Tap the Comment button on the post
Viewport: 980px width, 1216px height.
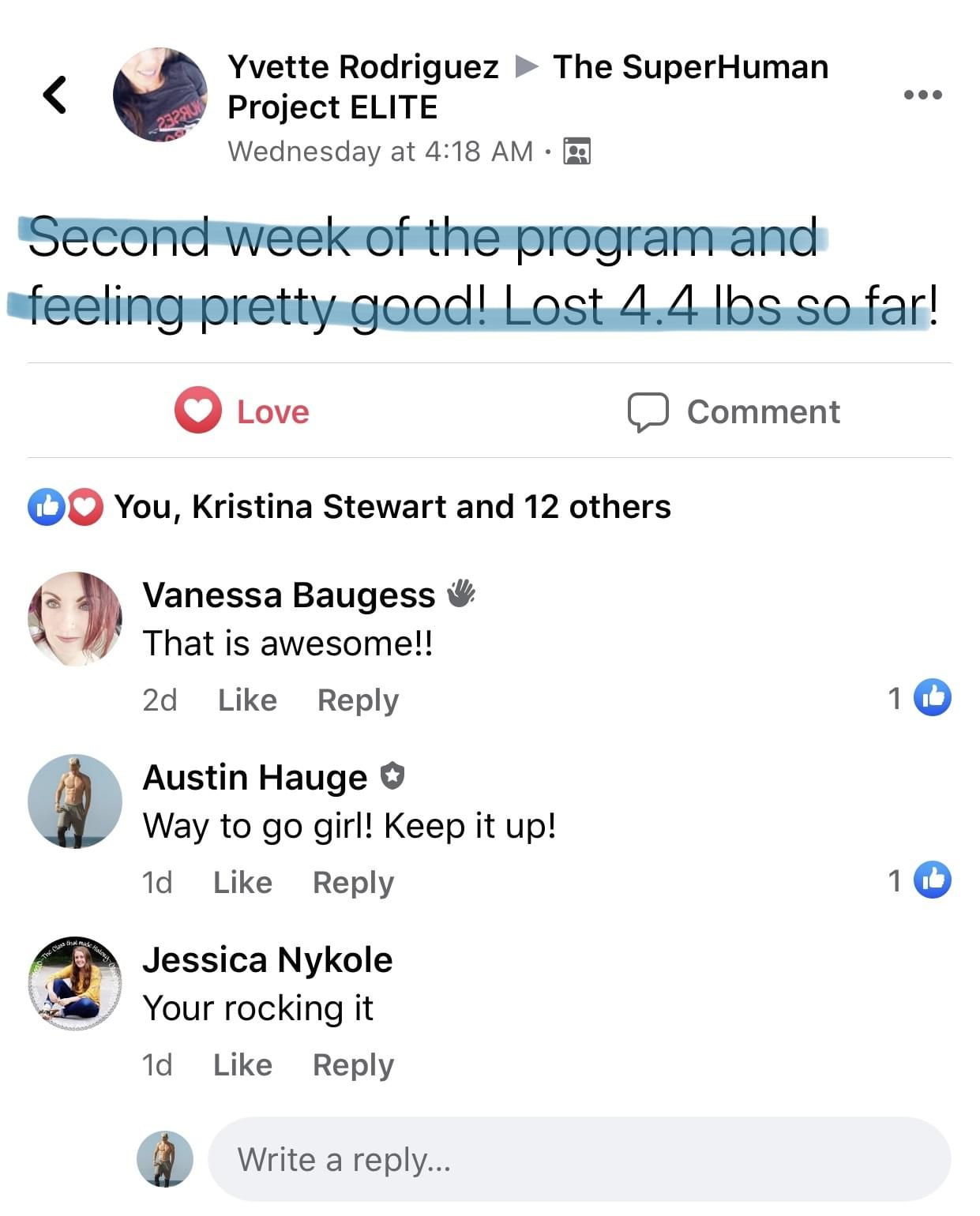click(734, 411)
